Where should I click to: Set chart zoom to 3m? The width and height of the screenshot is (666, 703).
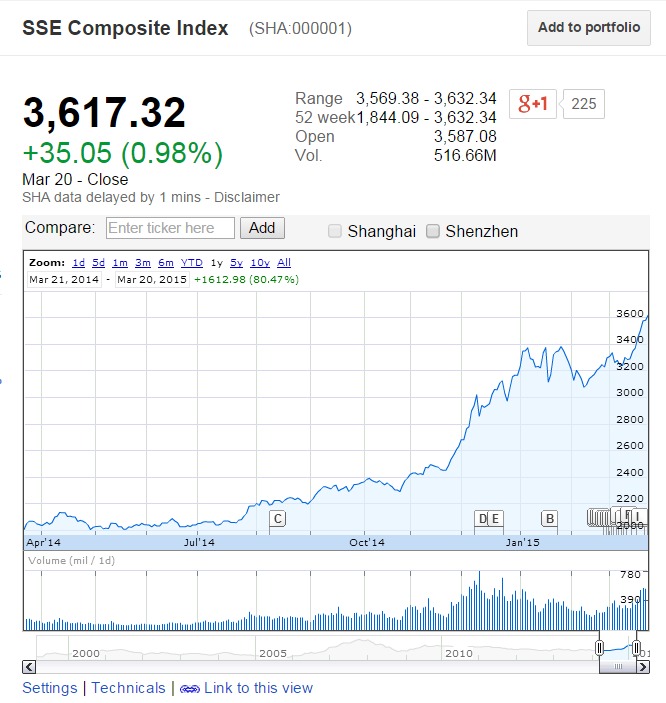tap(142, 263)
